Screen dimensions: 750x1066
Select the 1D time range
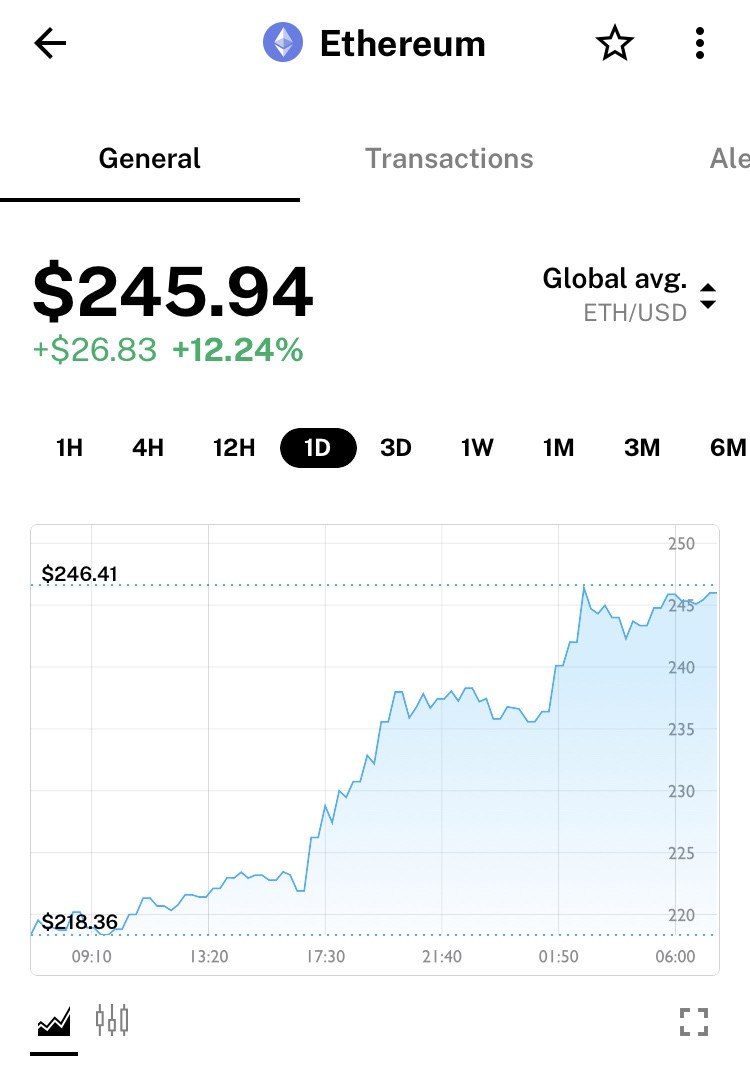318,448
